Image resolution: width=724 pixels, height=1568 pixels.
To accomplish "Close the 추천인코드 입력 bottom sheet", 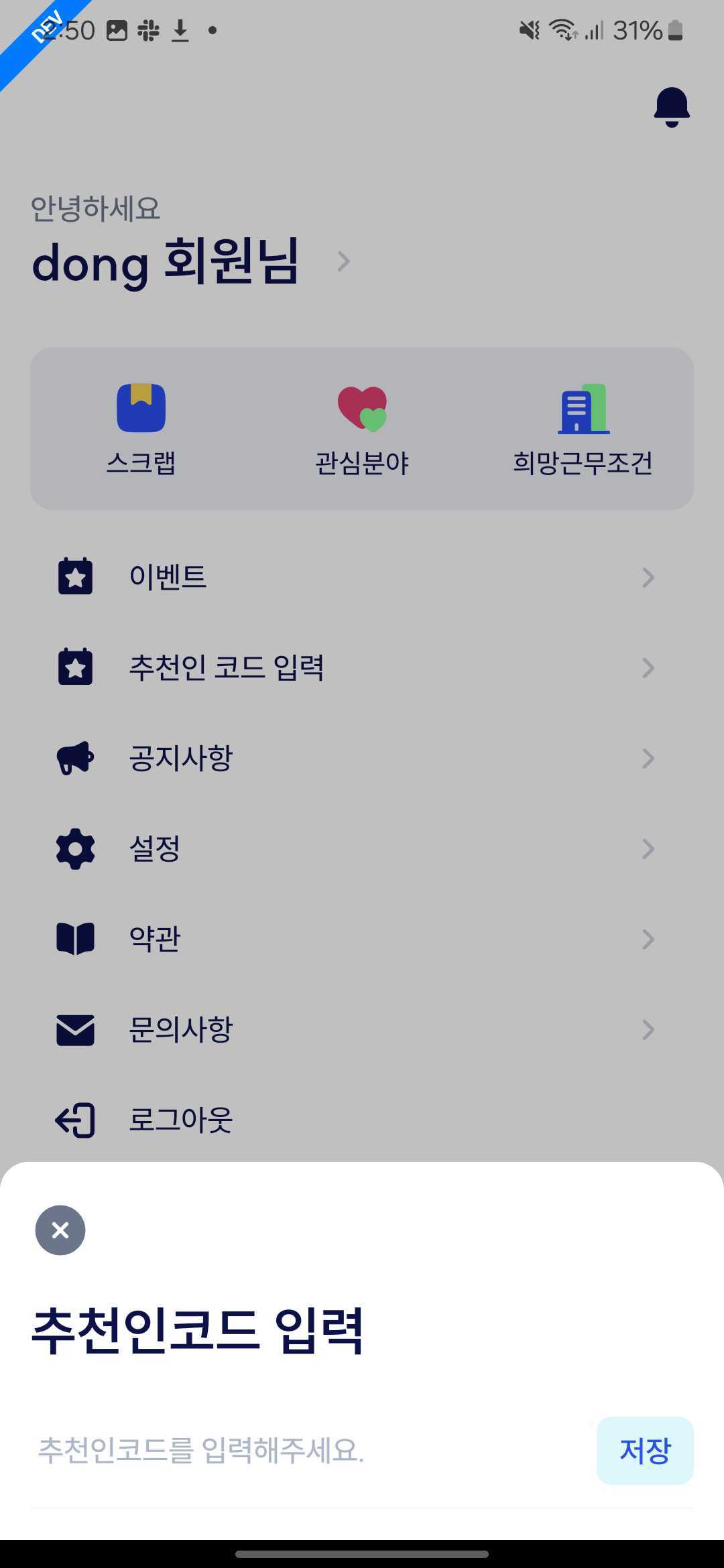I will (x=60, y=1230).
